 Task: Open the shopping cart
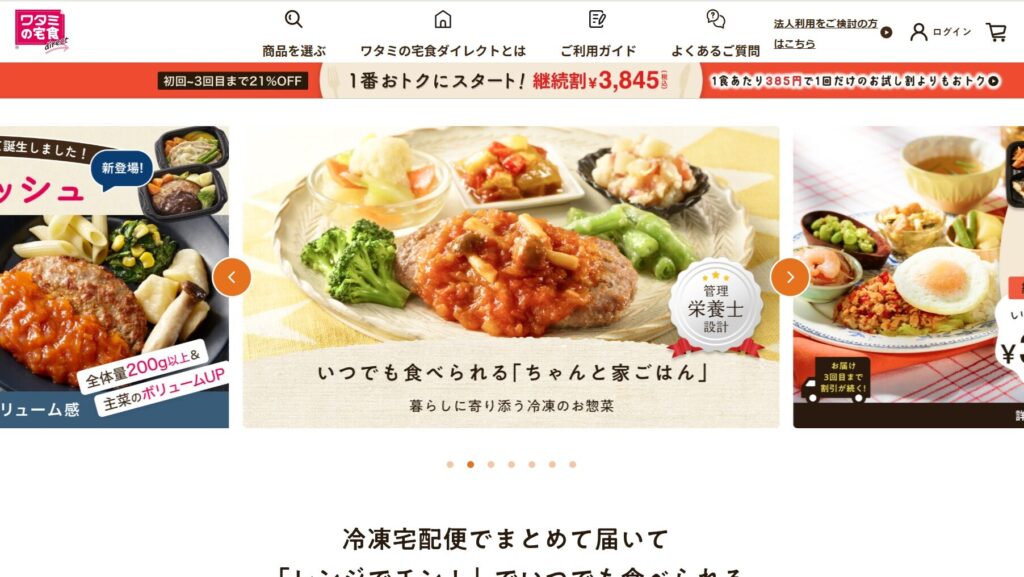tap(996, 32)
